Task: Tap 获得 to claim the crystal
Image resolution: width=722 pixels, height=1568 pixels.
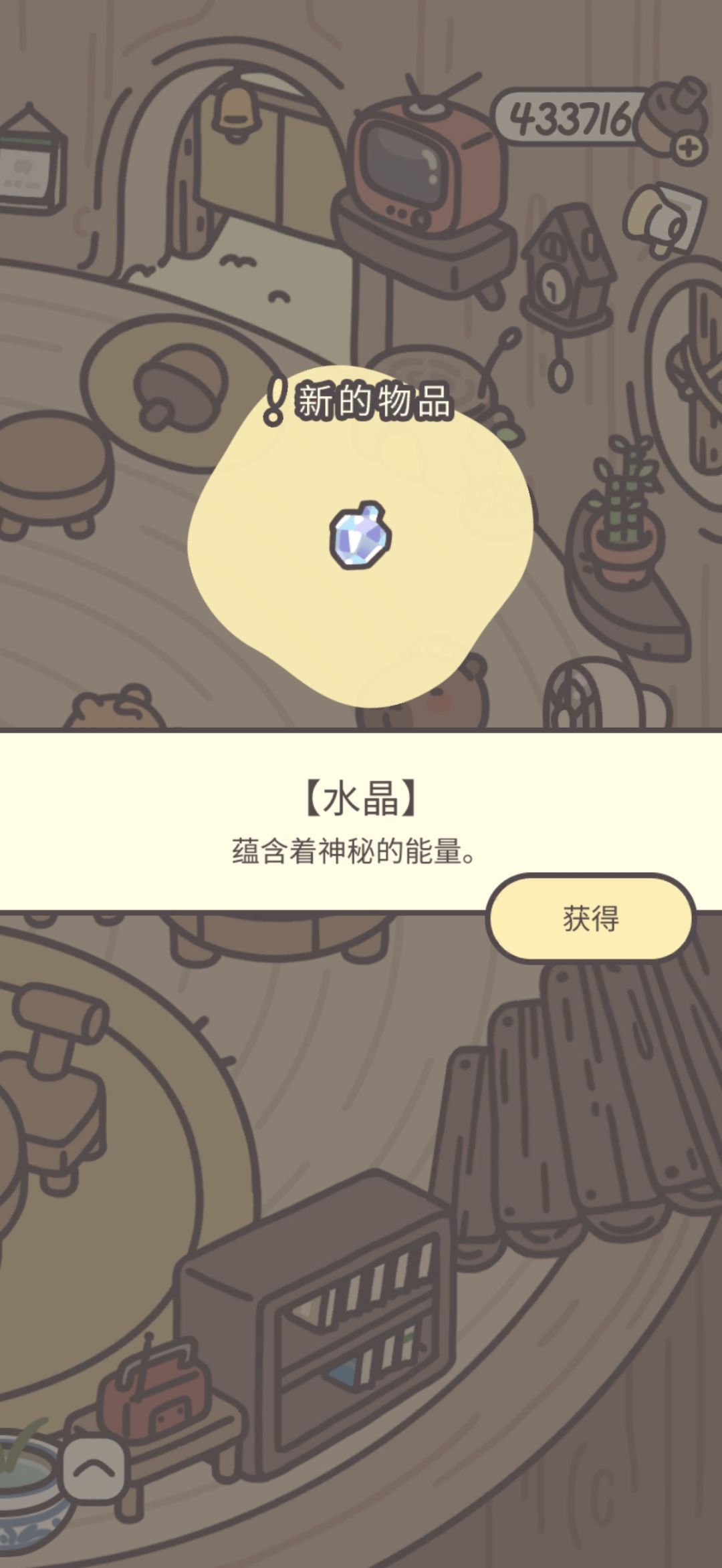Action: [591, 918]
